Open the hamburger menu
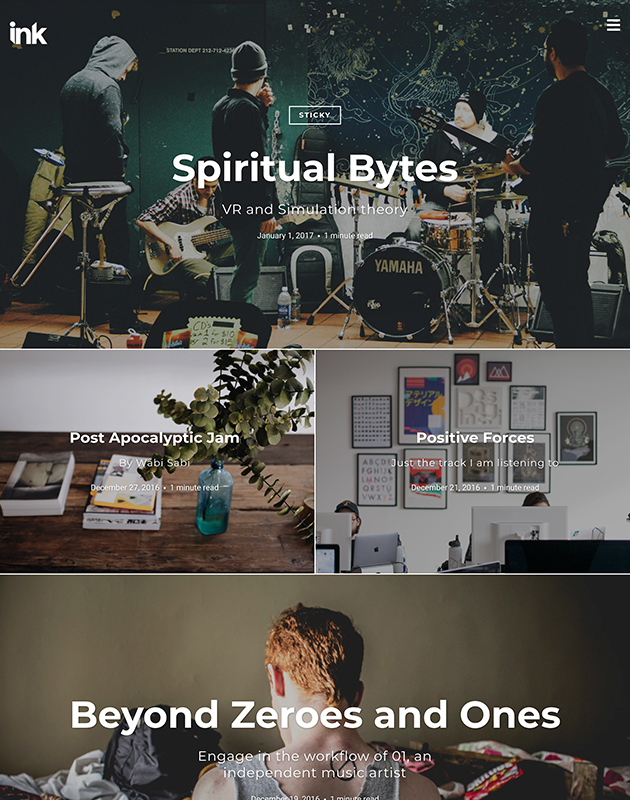This screenshot has height=800, width=630. (x=613, y=25)
